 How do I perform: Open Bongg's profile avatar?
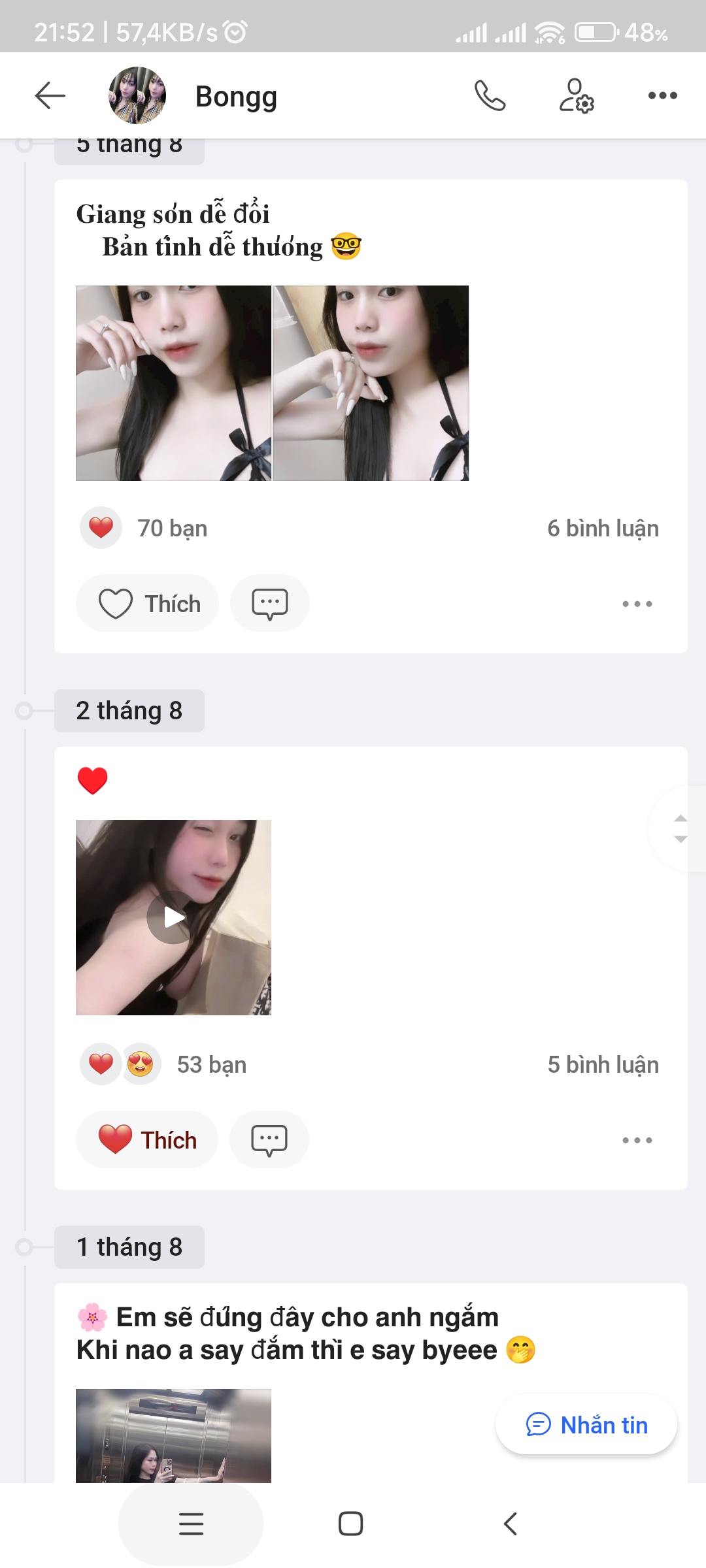(x=137, y=95)
